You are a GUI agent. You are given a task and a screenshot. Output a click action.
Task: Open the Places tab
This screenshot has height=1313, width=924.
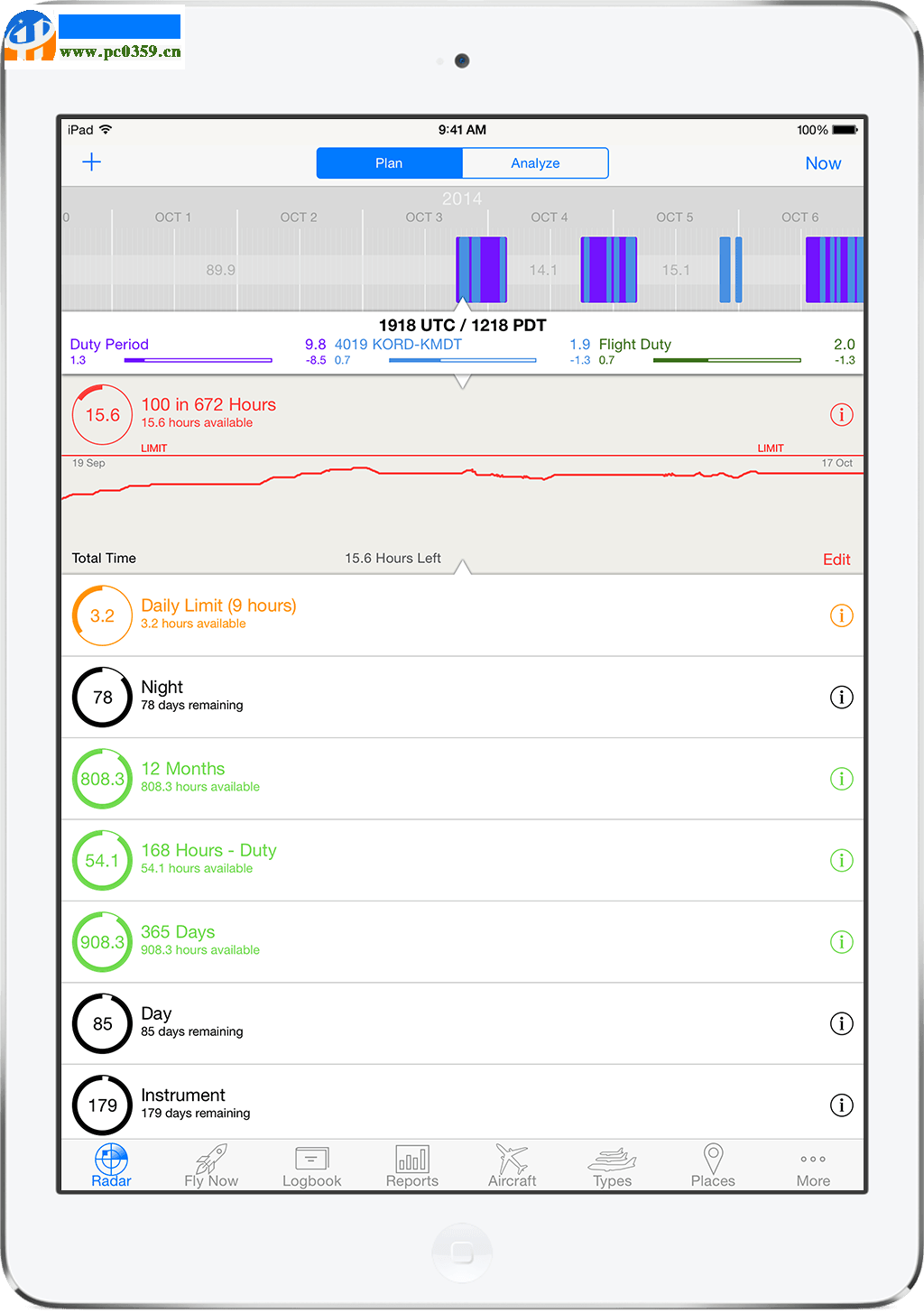712,1166
